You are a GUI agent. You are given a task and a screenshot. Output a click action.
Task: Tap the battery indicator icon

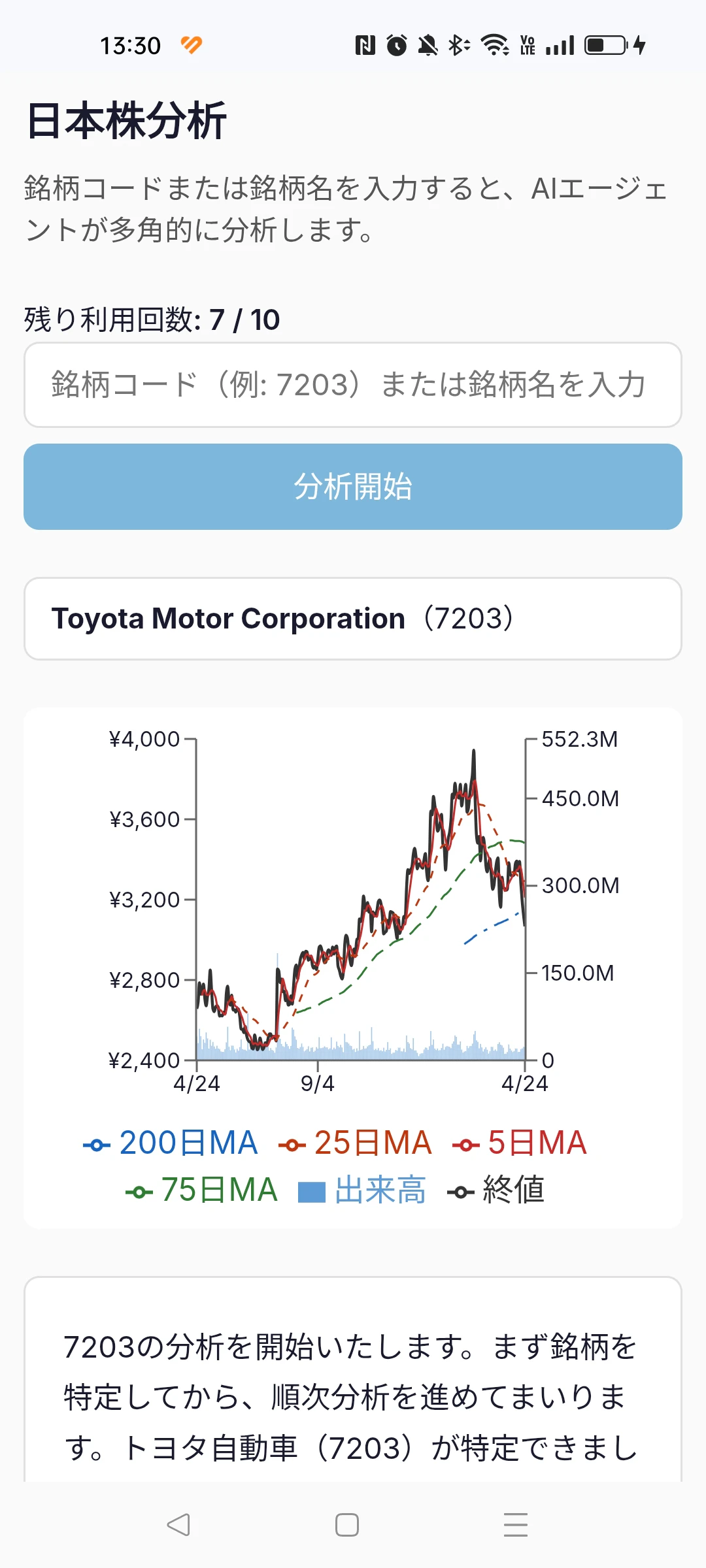pyautogui.click(x=607, y=44)
